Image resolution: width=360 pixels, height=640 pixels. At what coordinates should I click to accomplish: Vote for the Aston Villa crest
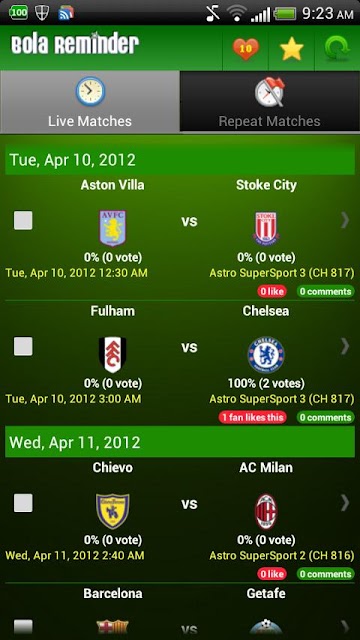click(x=113, y=228)
